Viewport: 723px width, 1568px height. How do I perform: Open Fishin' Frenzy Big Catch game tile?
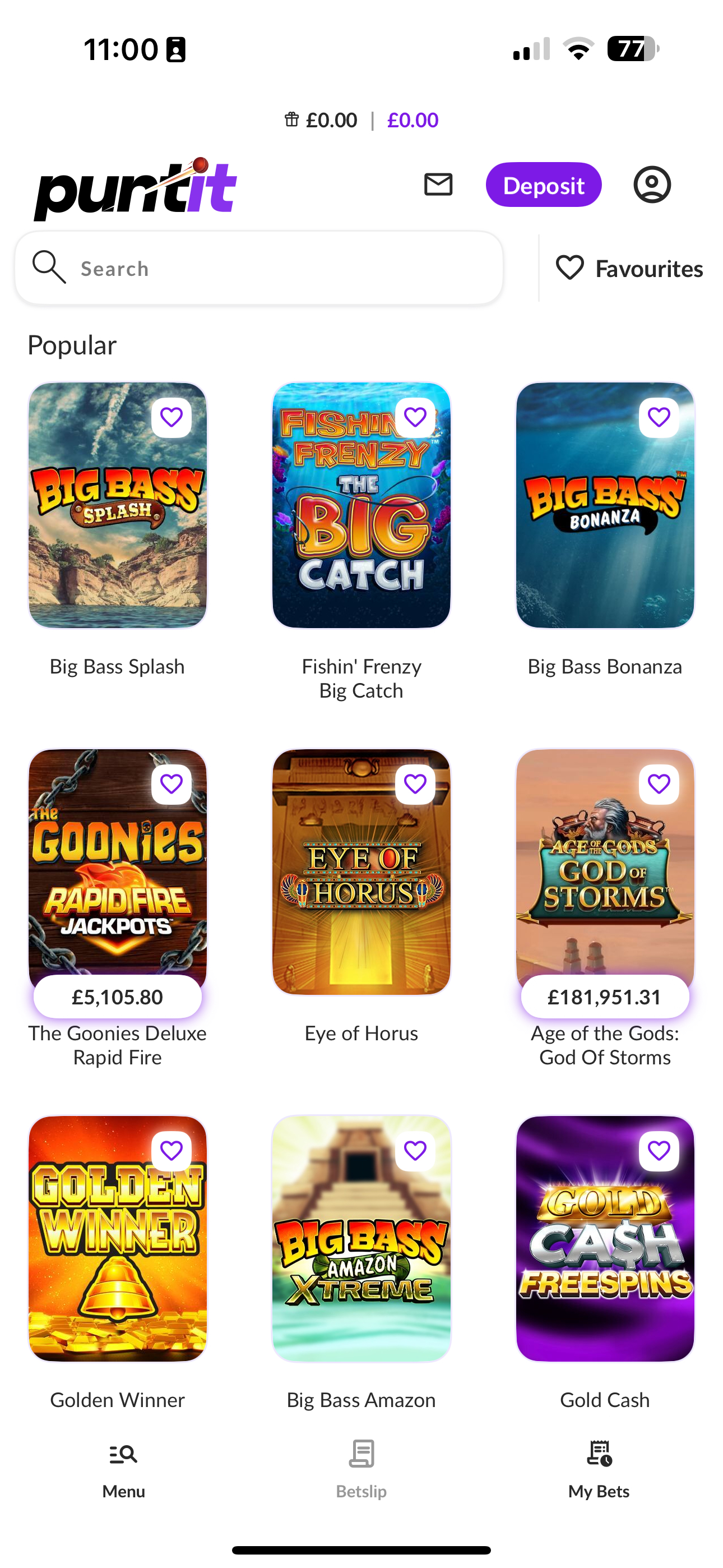coord(361,505)
